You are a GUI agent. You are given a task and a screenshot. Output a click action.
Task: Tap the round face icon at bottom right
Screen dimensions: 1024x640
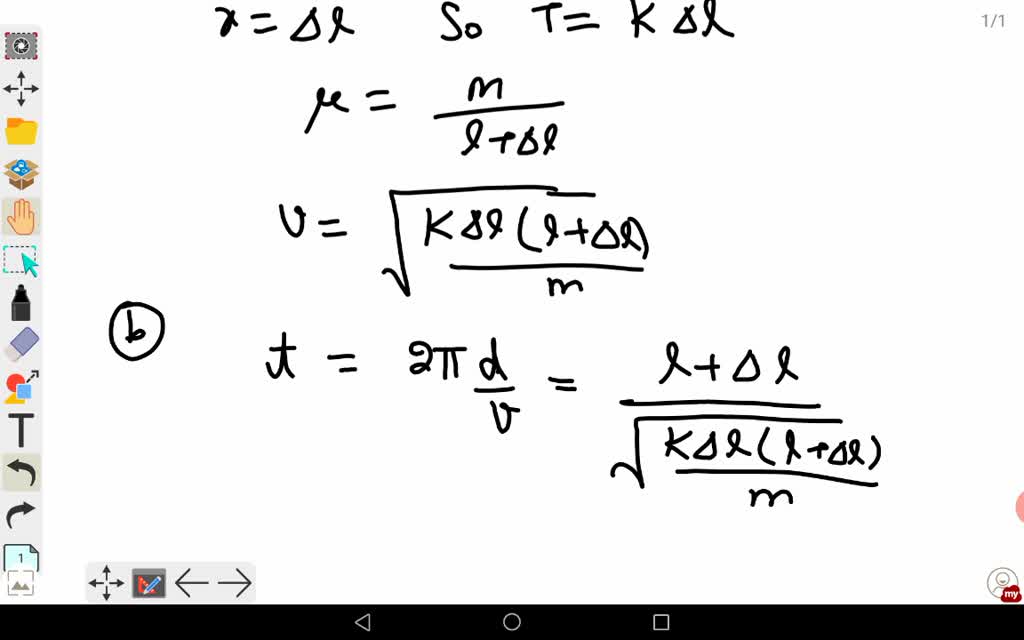point(1001,581)
